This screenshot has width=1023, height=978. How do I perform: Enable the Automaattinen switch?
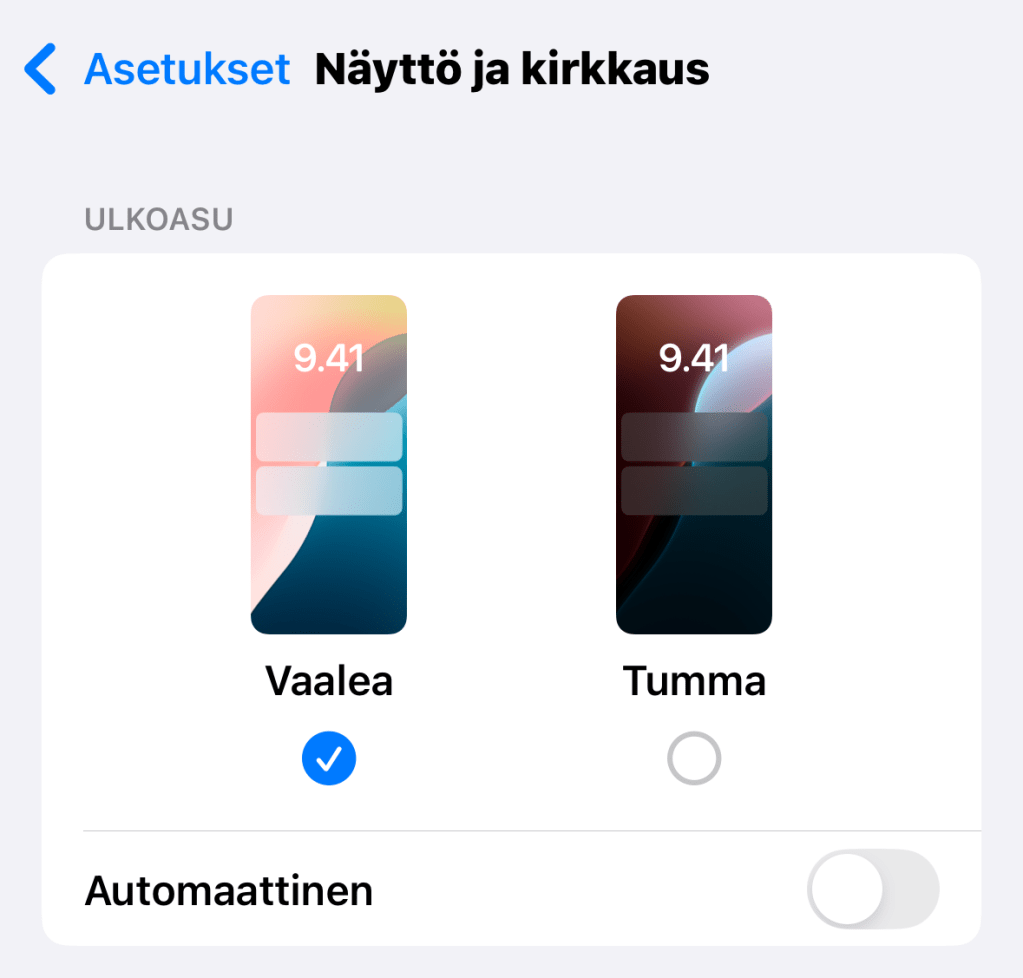pos(872,889)
